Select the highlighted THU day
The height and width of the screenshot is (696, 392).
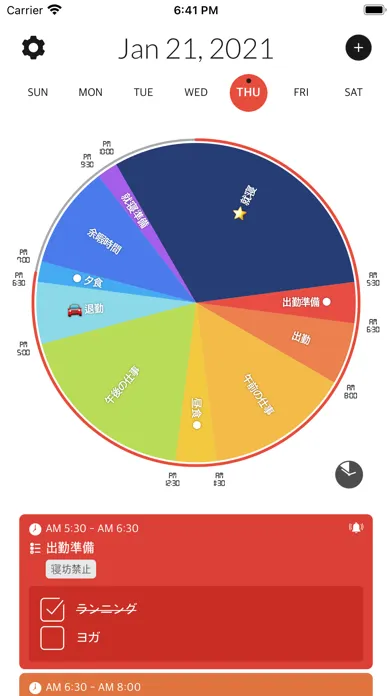249,92
